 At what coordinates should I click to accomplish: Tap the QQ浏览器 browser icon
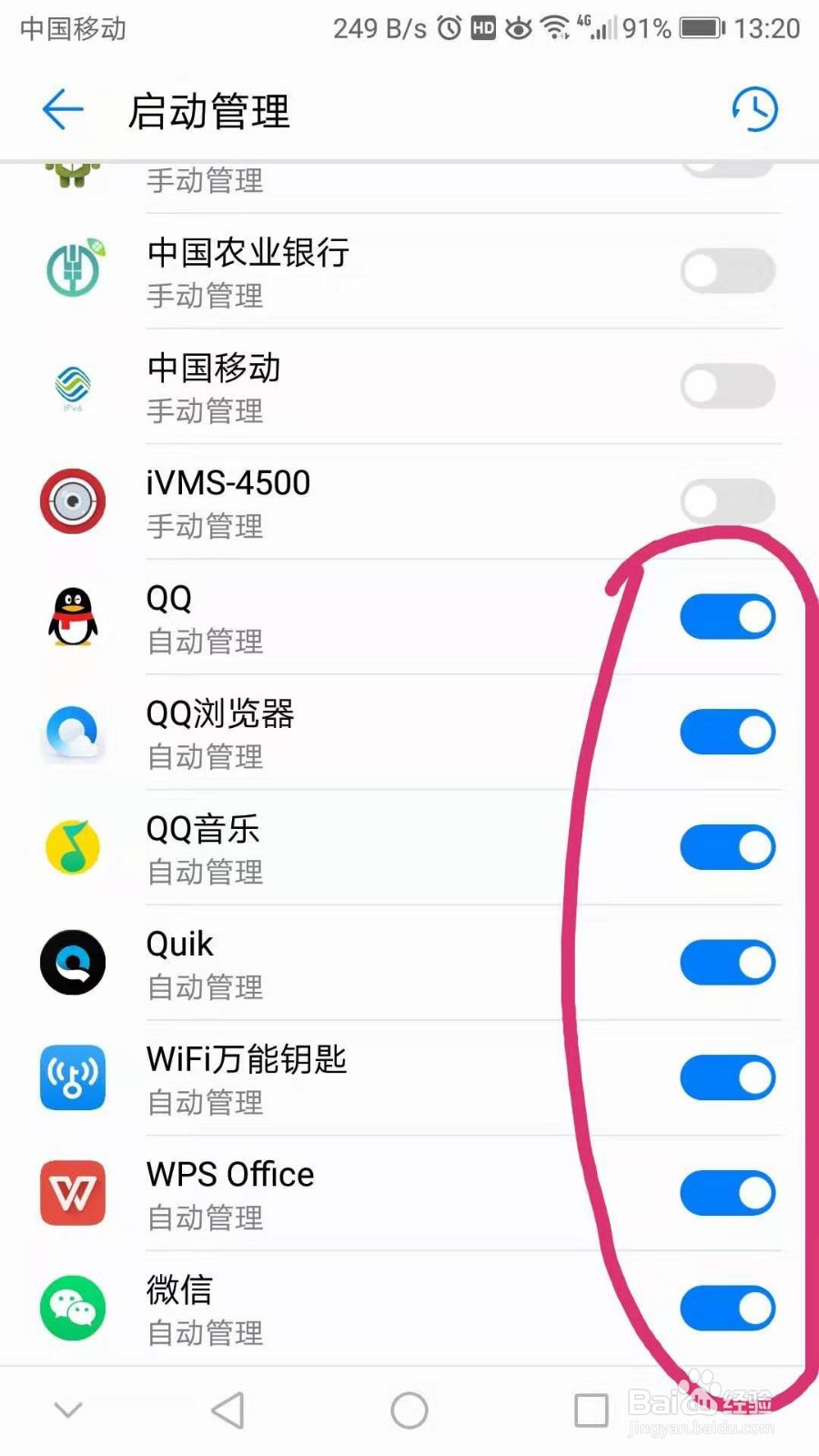(x=72, y=733)
